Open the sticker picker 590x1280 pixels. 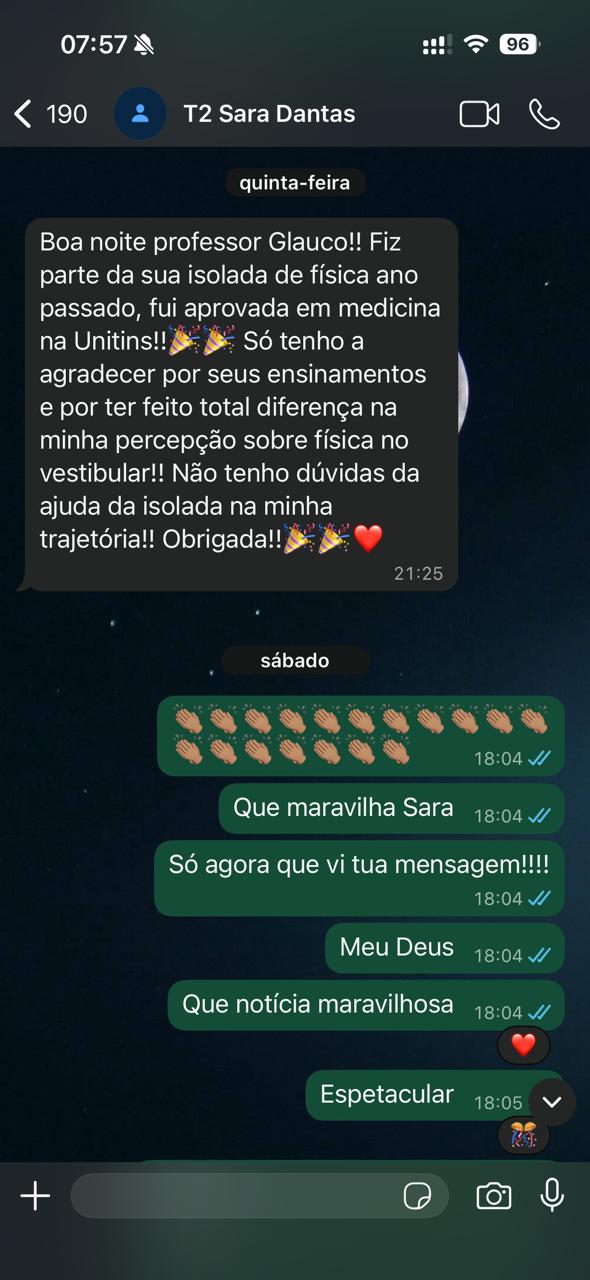417,1196
